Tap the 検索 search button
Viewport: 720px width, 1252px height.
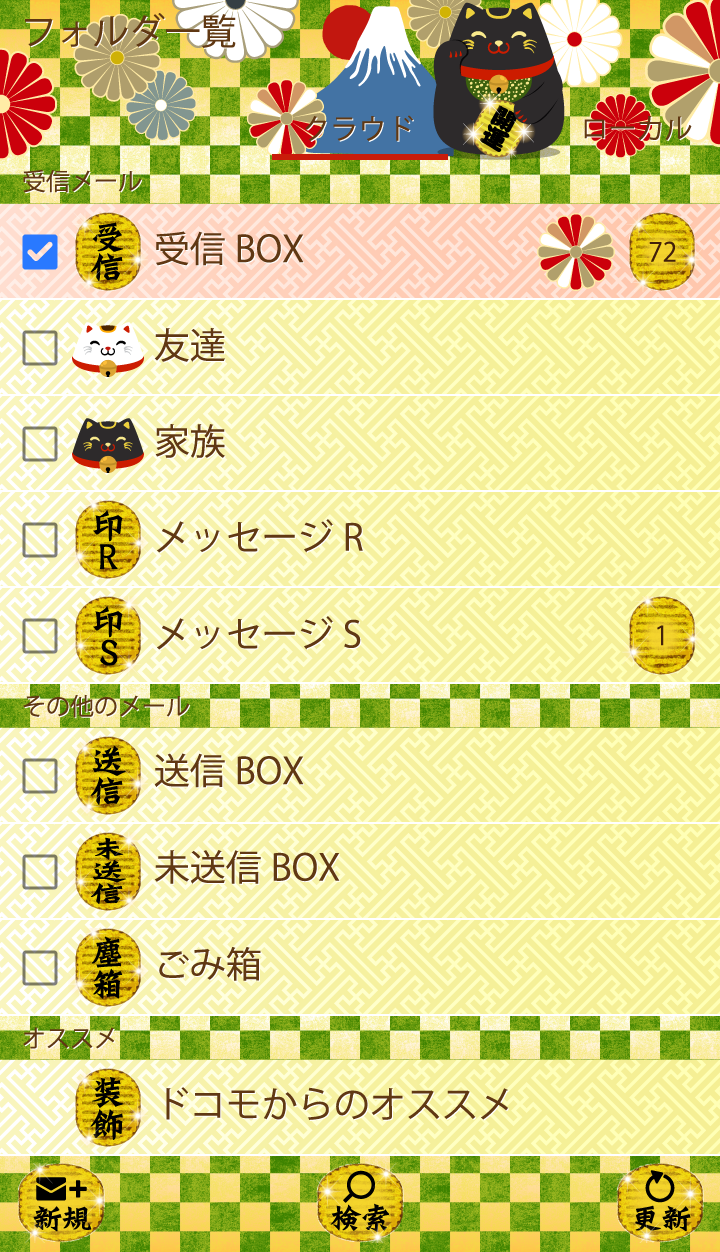point(360,1203)
